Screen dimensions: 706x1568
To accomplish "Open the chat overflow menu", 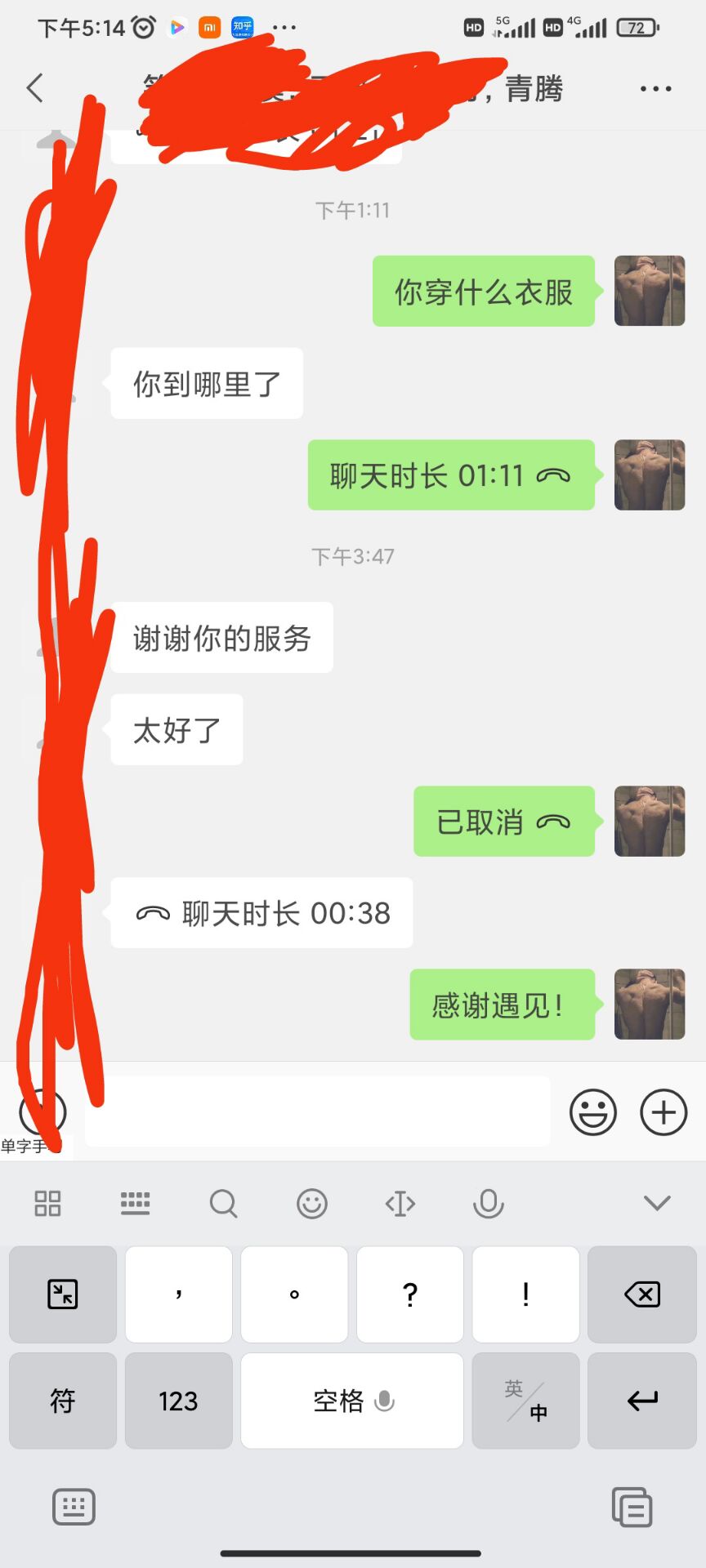I will tap(655, 88).
